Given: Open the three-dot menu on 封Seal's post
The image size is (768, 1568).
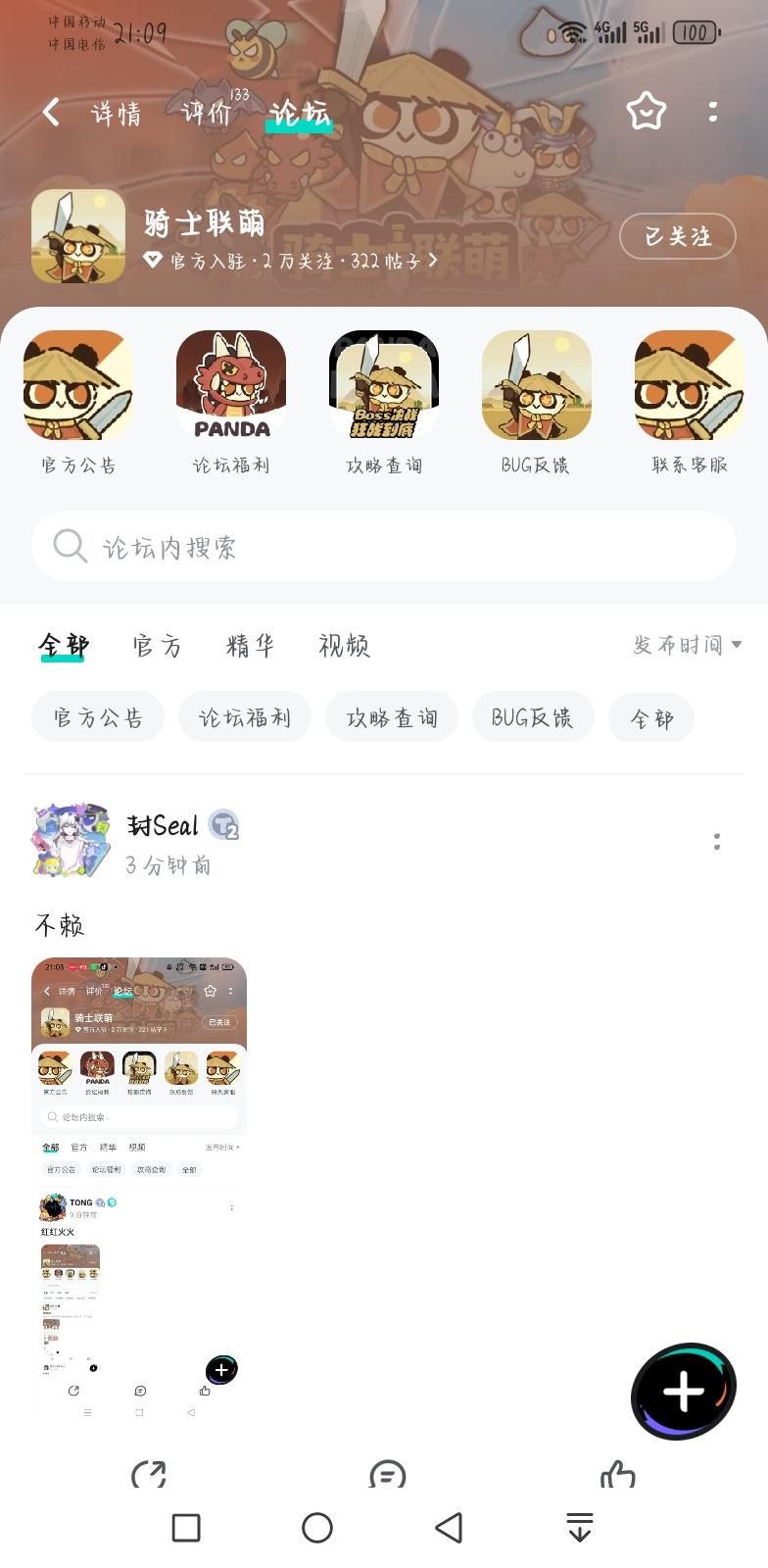Looking at the screenshot, I should (716, 841).
